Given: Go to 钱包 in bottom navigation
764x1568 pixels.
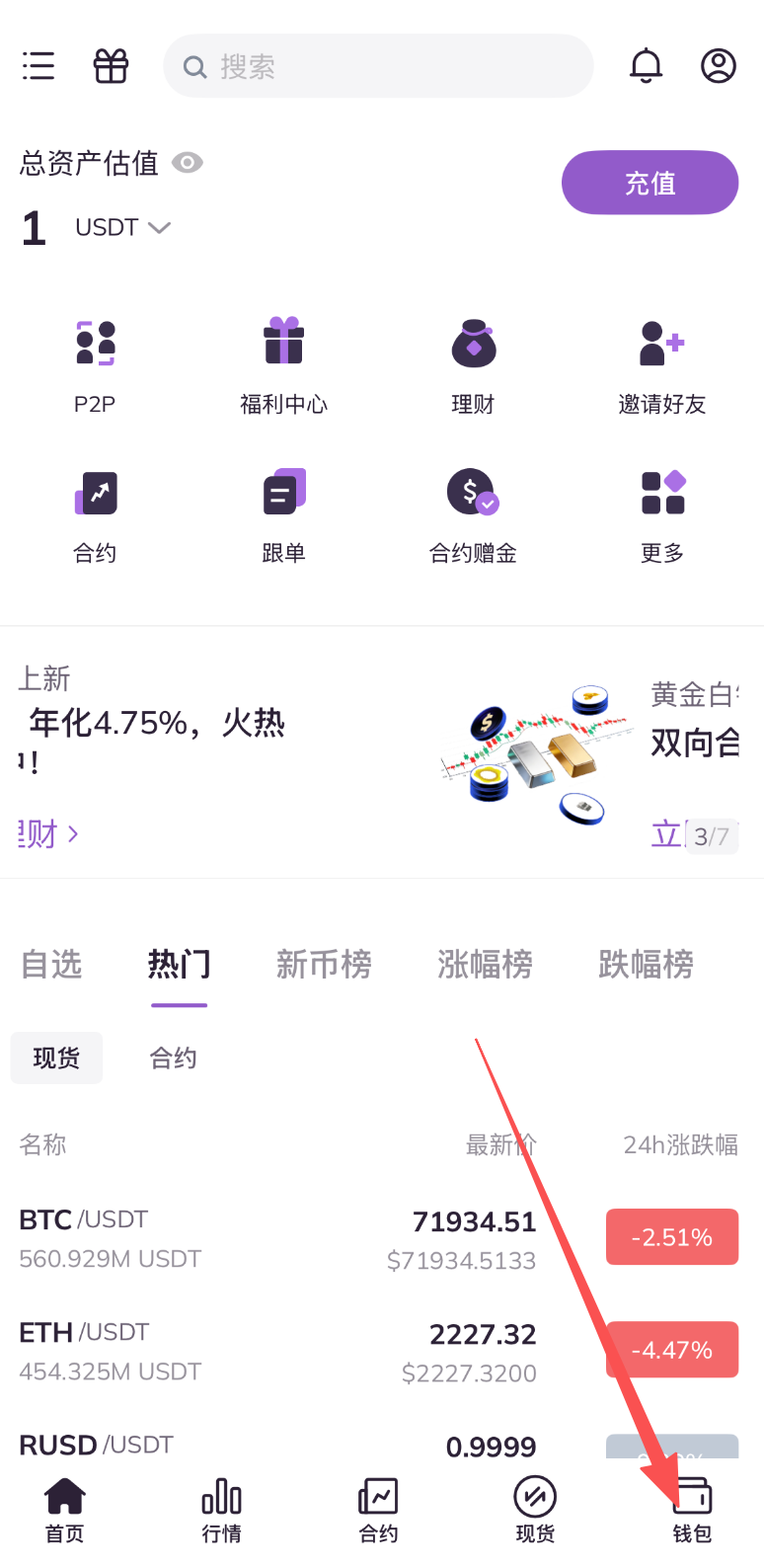Looking at the screenshot, I should [692, 1511].
